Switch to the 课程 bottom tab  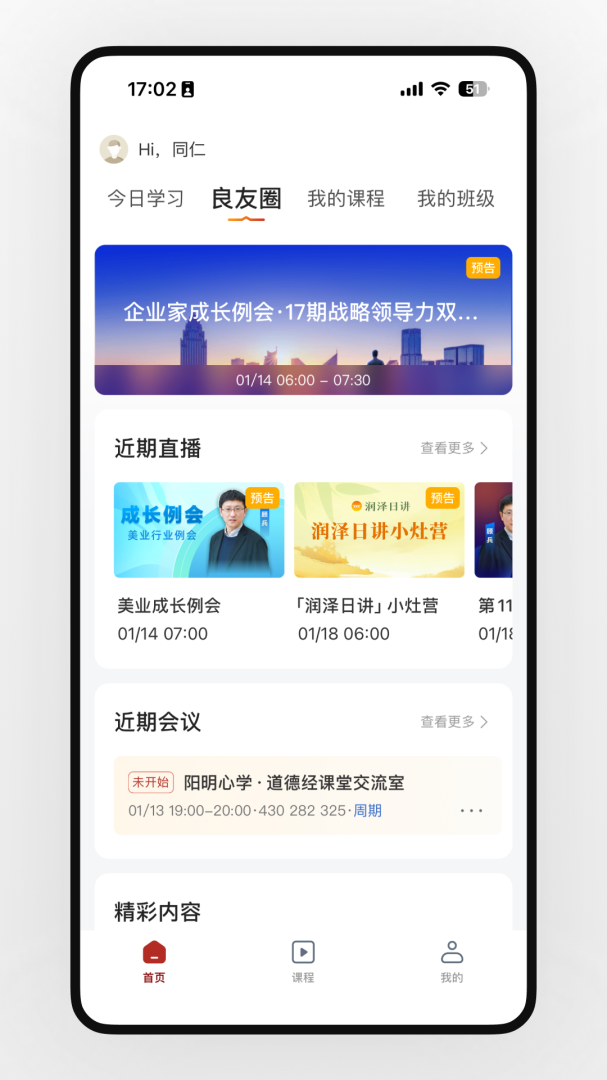[x=303, y=962]
